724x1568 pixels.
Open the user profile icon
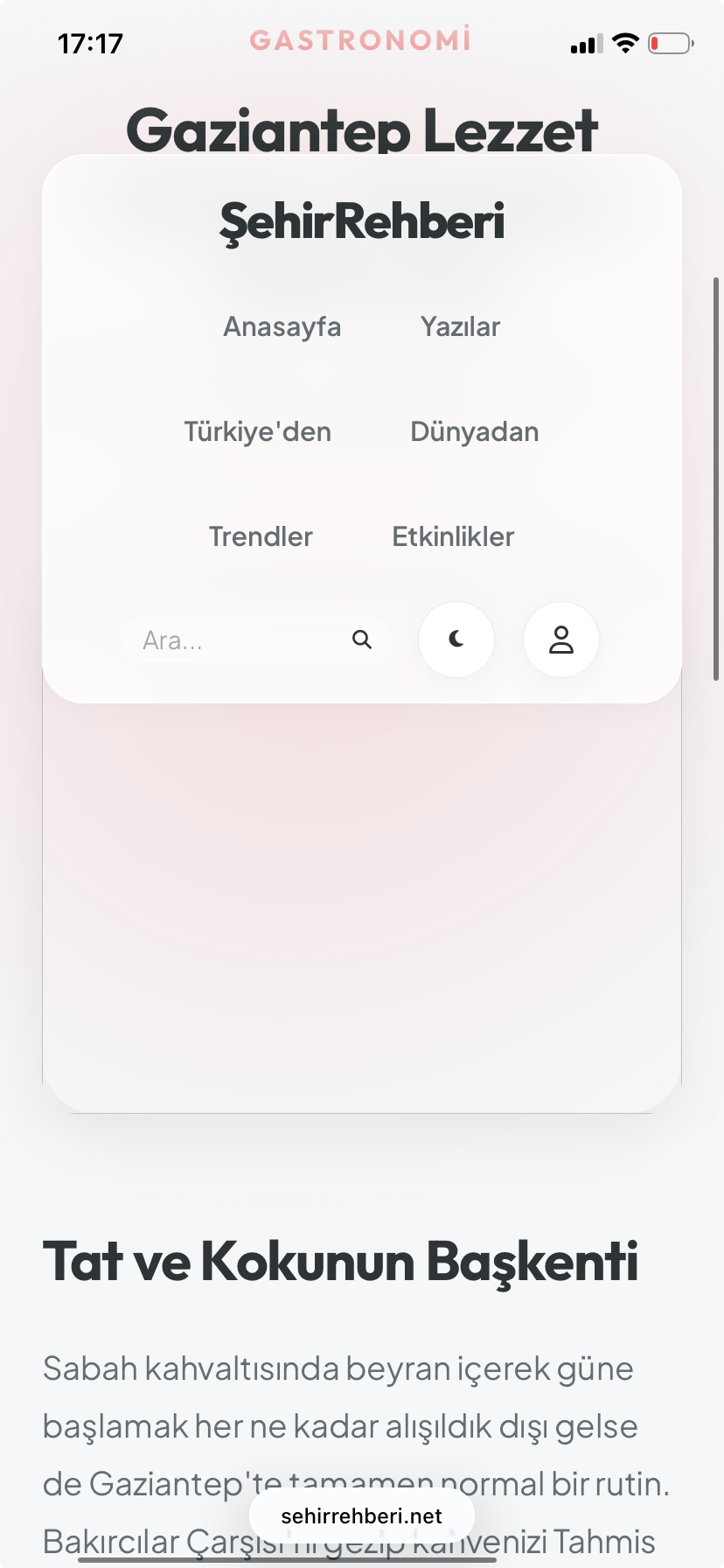click(561, 640)
